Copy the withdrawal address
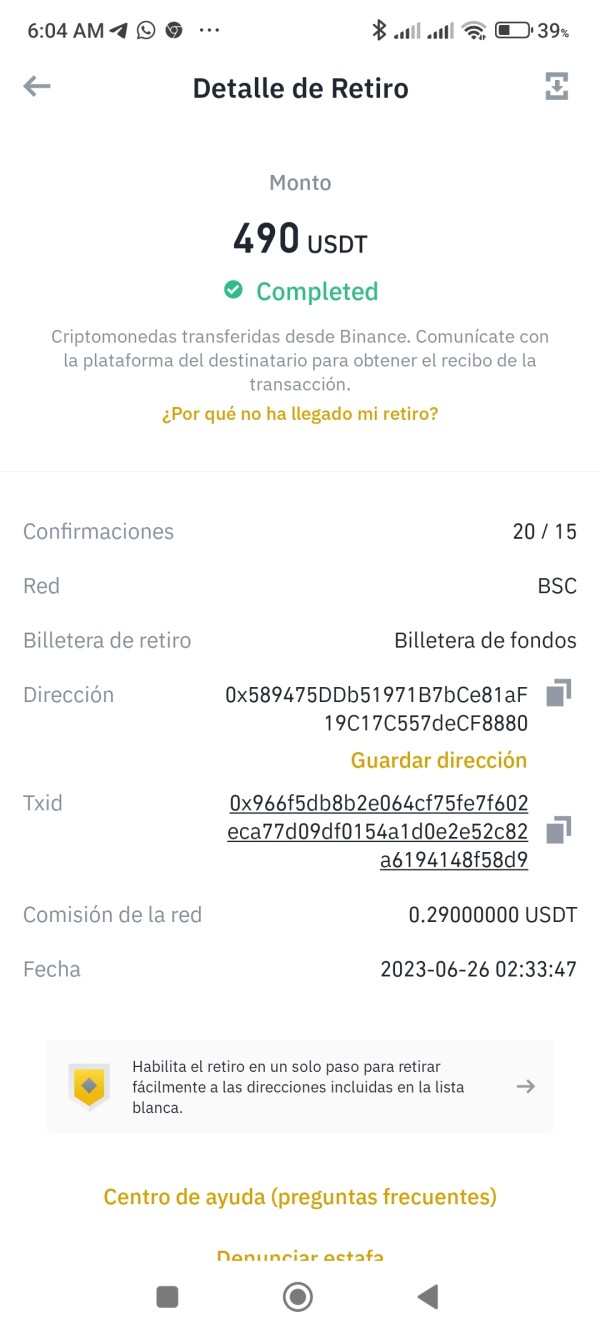This screenshot has height=1333, width=600. point(558,693)
